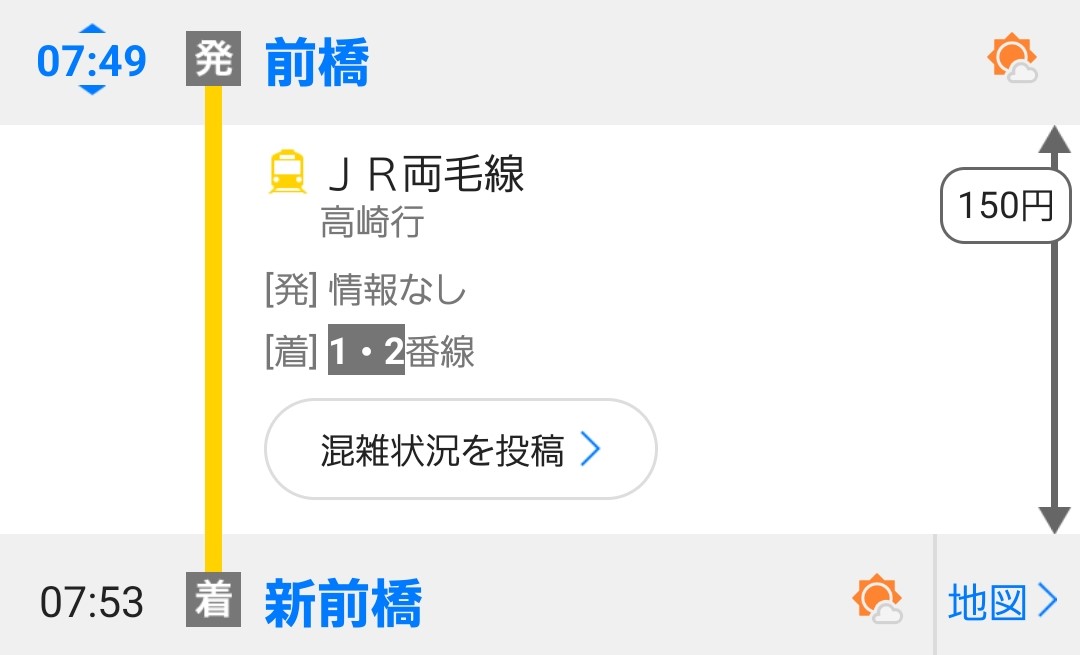
Task: Open 前橋 station details
Action: point(317,62)
